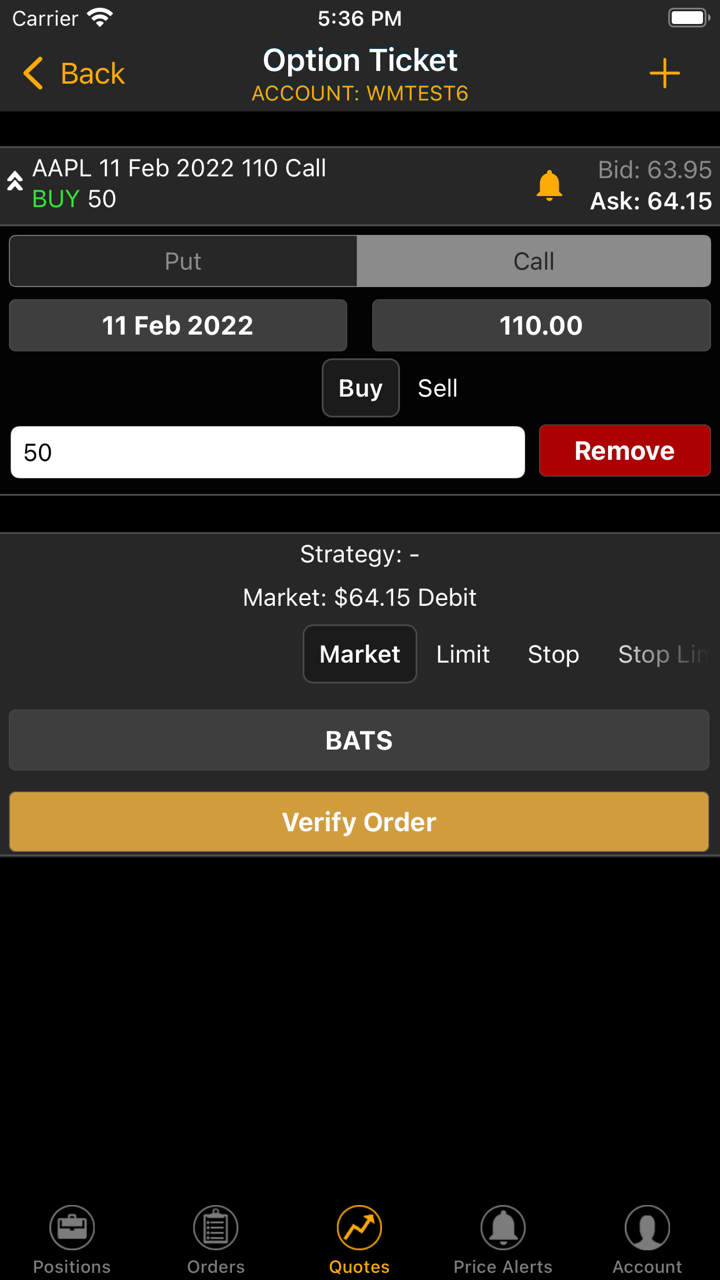This screenshot has width=720, height=1280.
Task: Change the 11 Feb 2022 expiration date
Action: (178, 325)
